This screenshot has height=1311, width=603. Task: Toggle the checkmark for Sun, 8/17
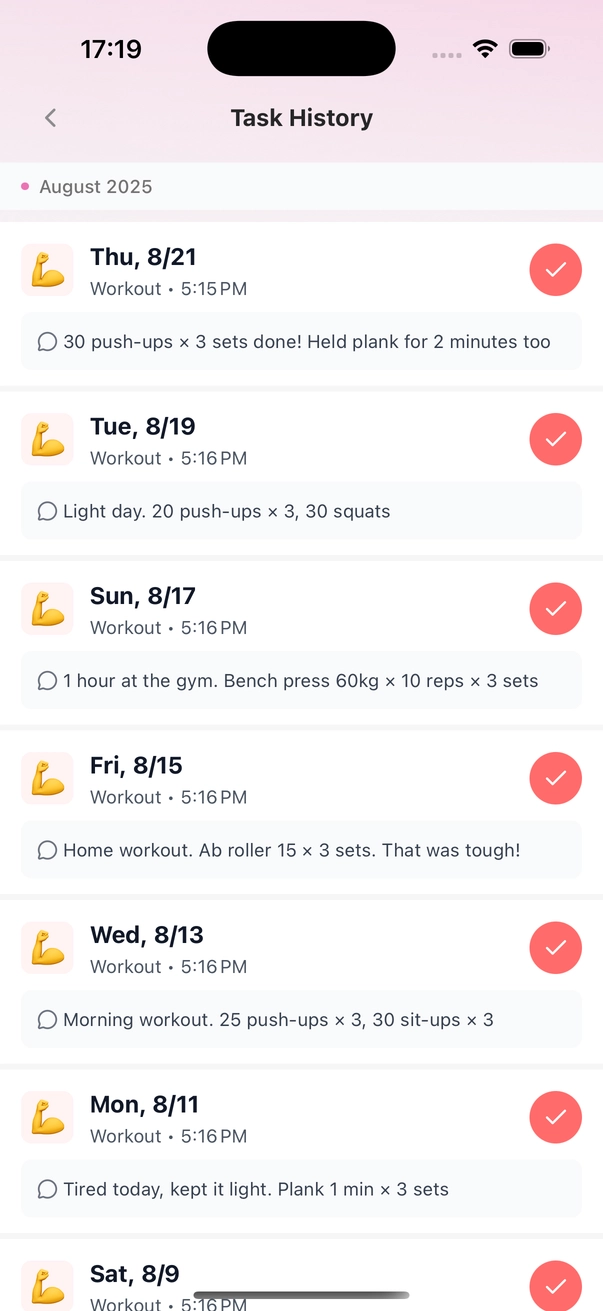pyautogui.click(x=555, y=609)
